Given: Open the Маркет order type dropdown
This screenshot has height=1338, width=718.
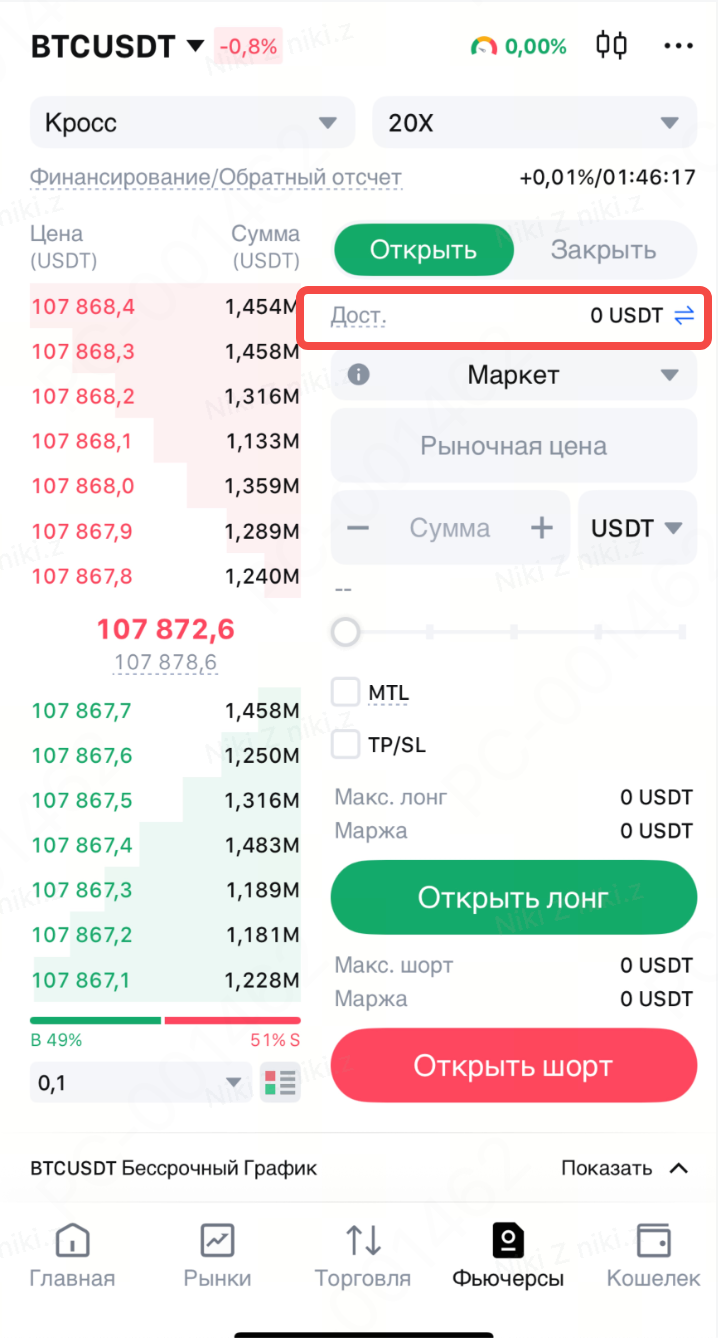Looking at the screenshot, I should click(x=514, y=375).
